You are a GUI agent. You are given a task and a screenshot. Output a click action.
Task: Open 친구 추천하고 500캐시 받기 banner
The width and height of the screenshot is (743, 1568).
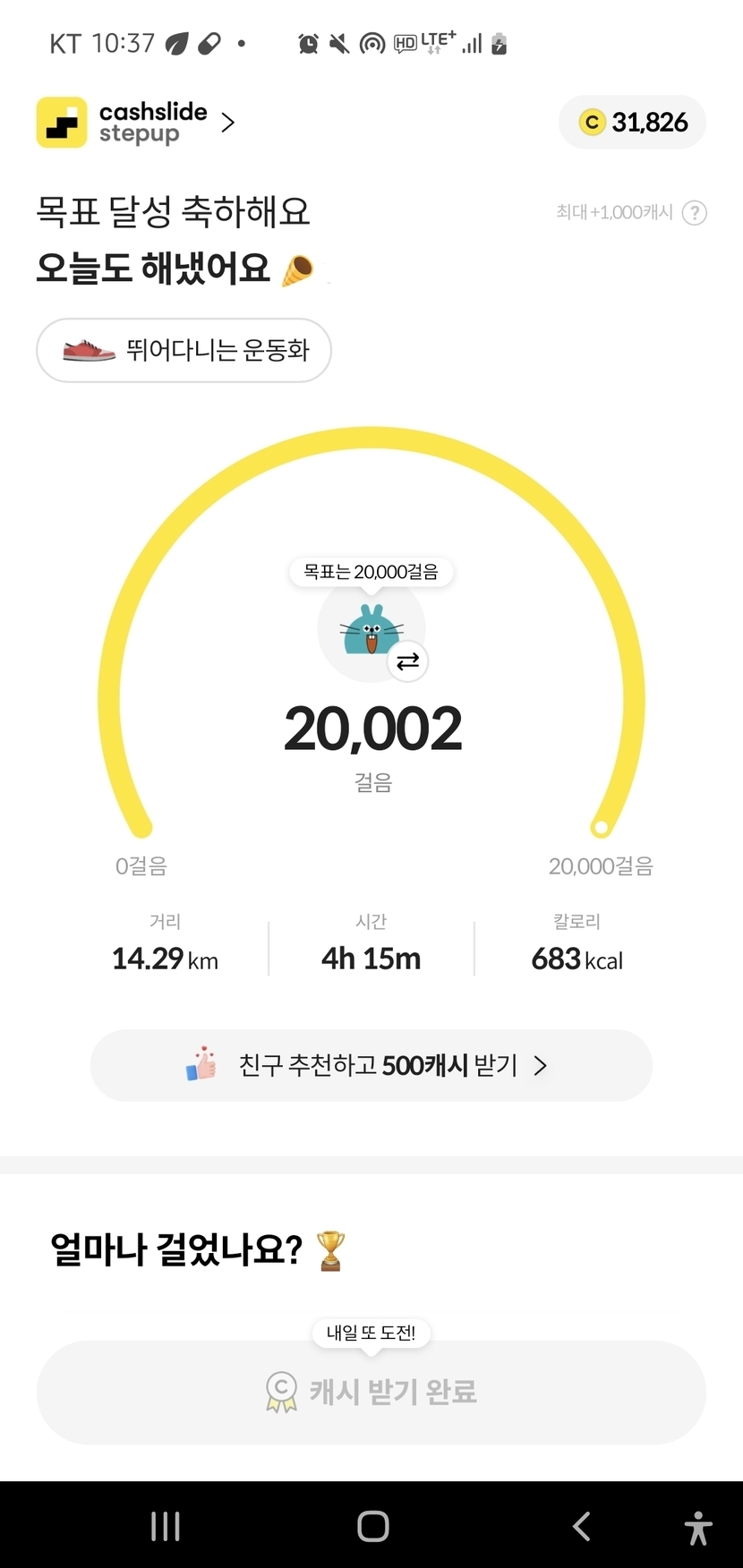pyautogui.click(x=371, y=1065)
